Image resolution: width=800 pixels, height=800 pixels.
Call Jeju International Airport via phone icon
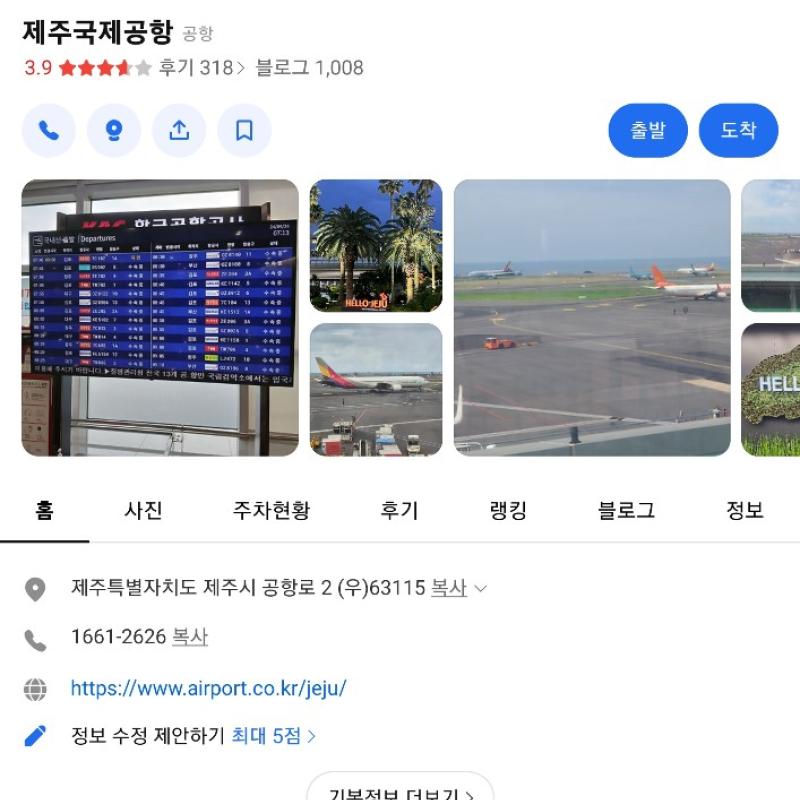(48, 131)
